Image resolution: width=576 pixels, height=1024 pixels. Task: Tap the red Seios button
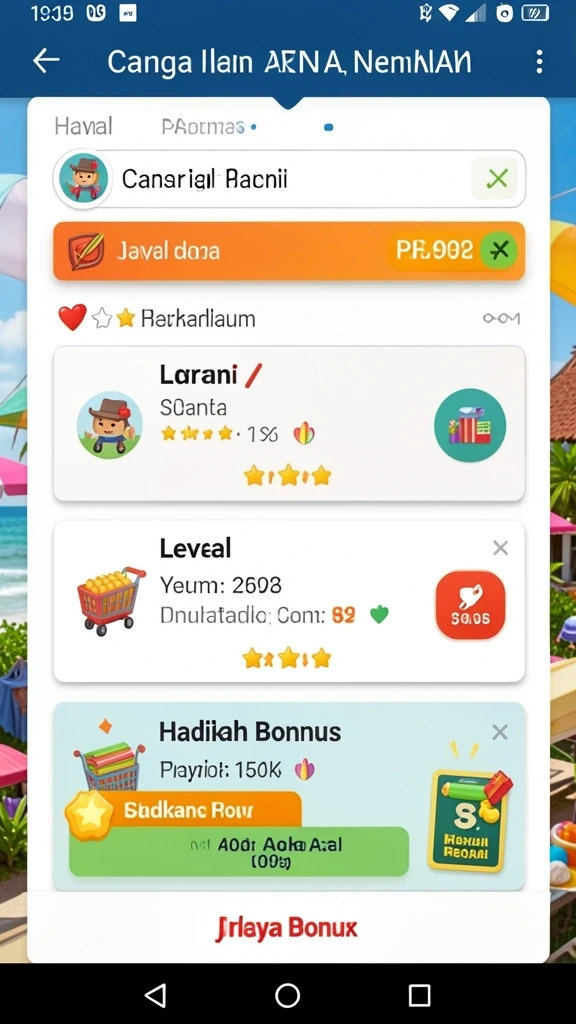coord(470,605)
